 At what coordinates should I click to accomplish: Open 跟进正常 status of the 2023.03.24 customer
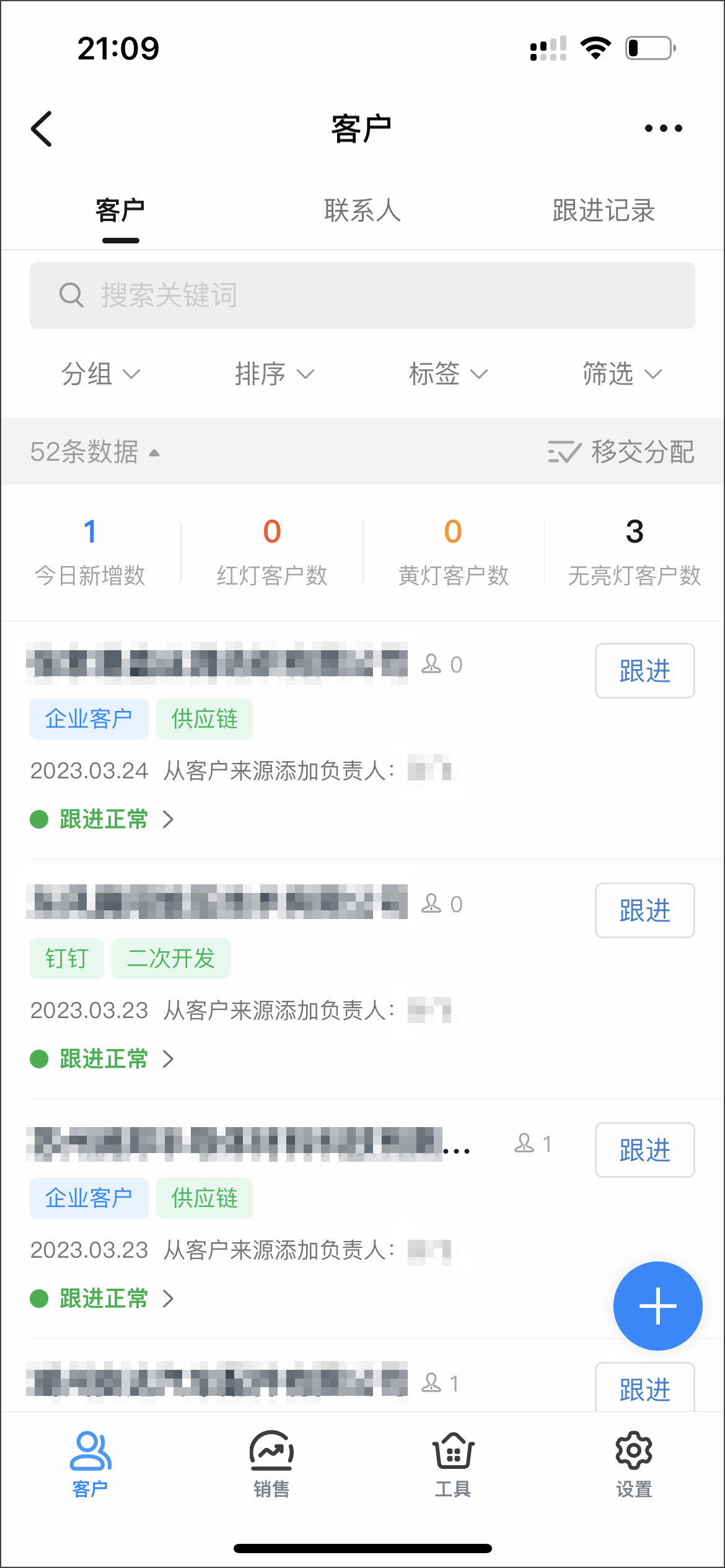coord(103,819)
